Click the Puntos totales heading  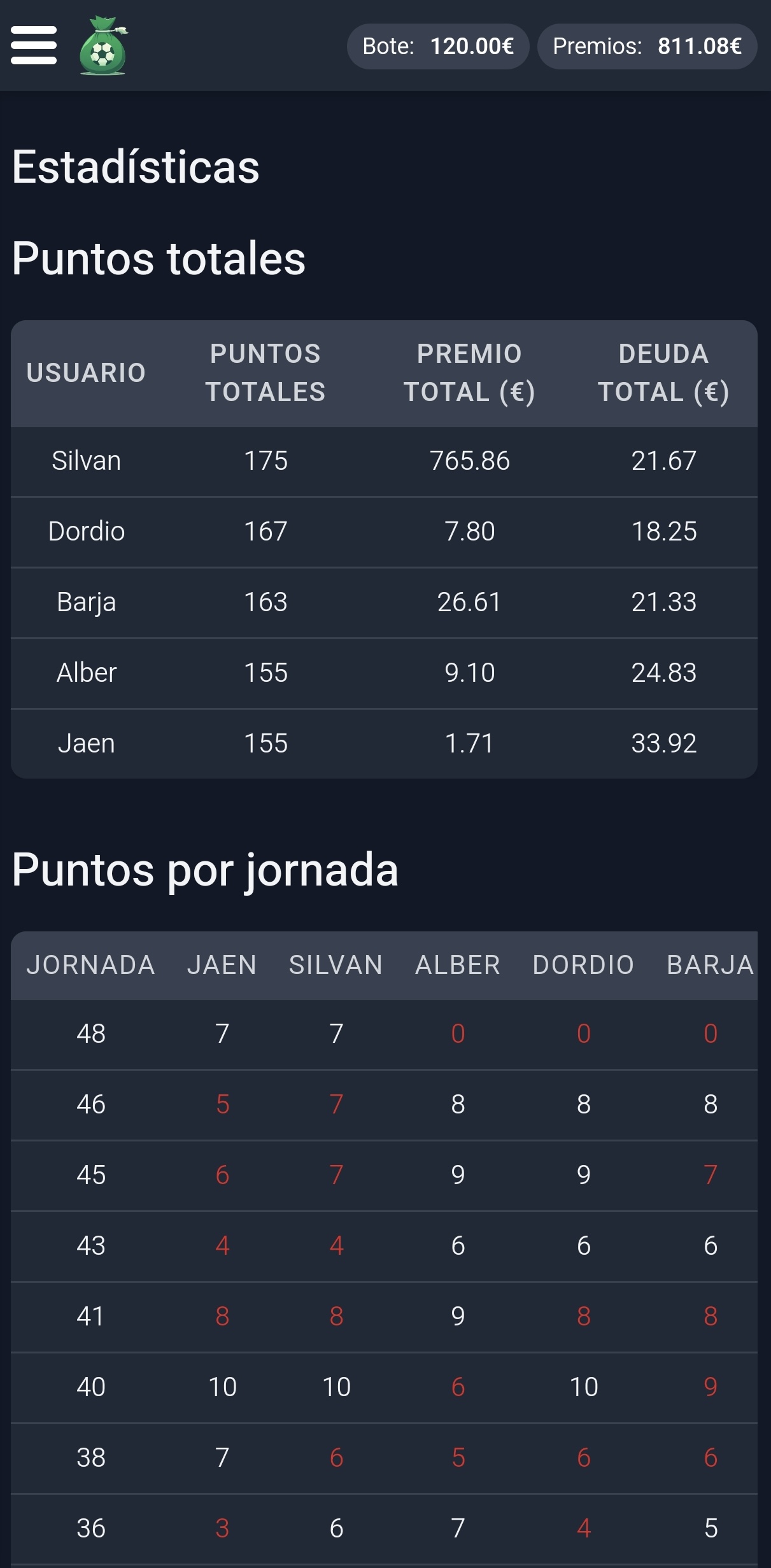point(159,259)
